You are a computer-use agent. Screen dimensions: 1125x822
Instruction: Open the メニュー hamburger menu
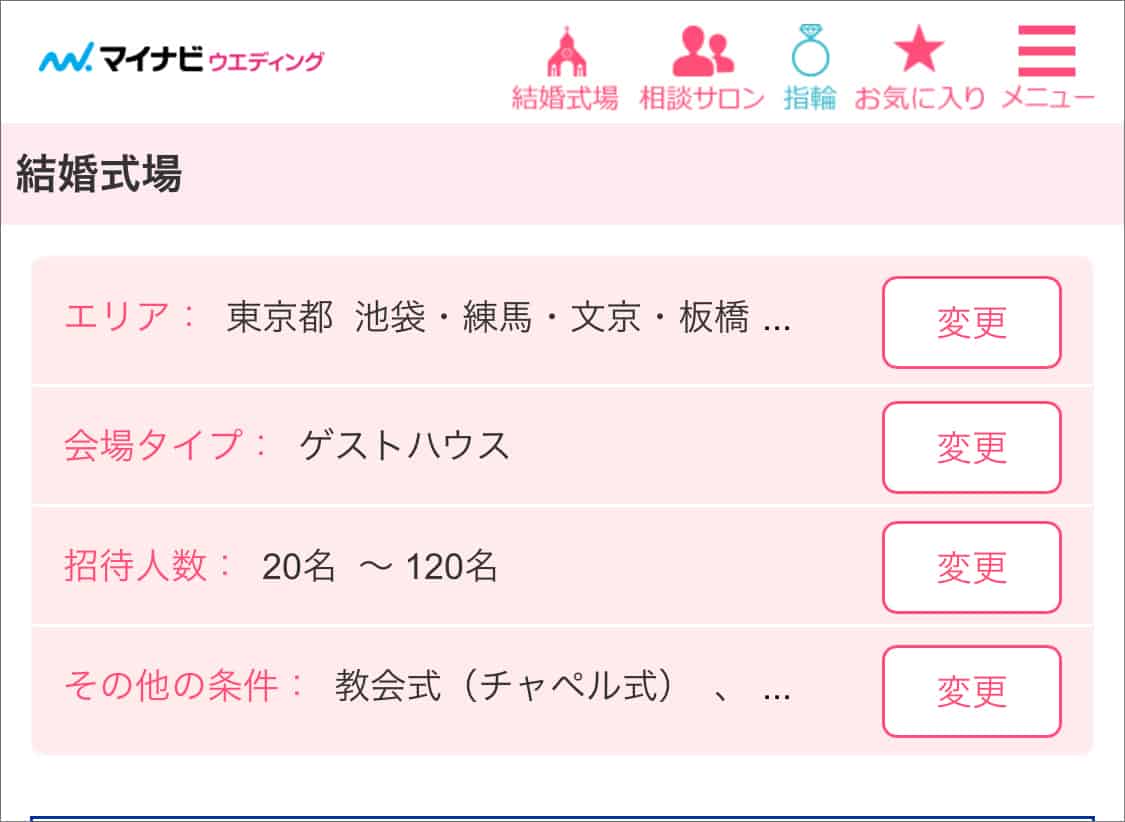coord(1048,67)
